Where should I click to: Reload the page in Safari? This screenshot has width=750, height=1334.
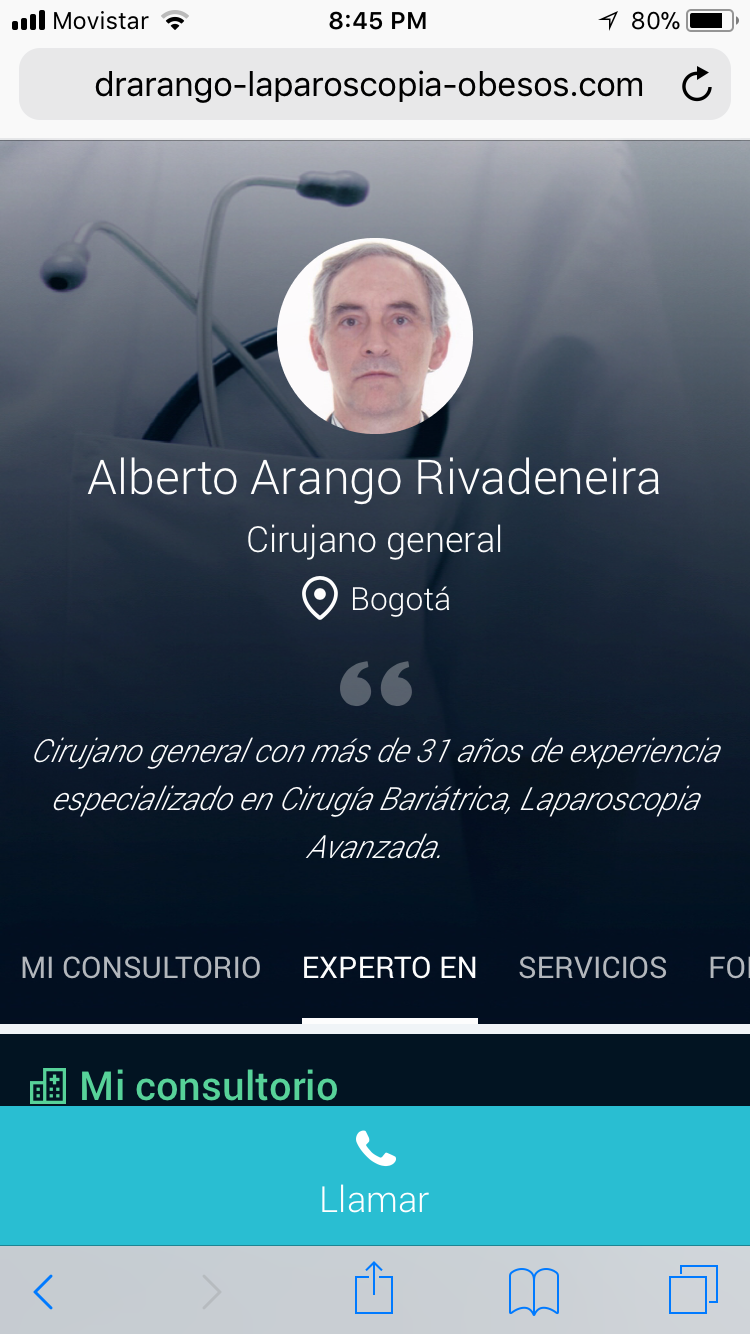[697, 86]
